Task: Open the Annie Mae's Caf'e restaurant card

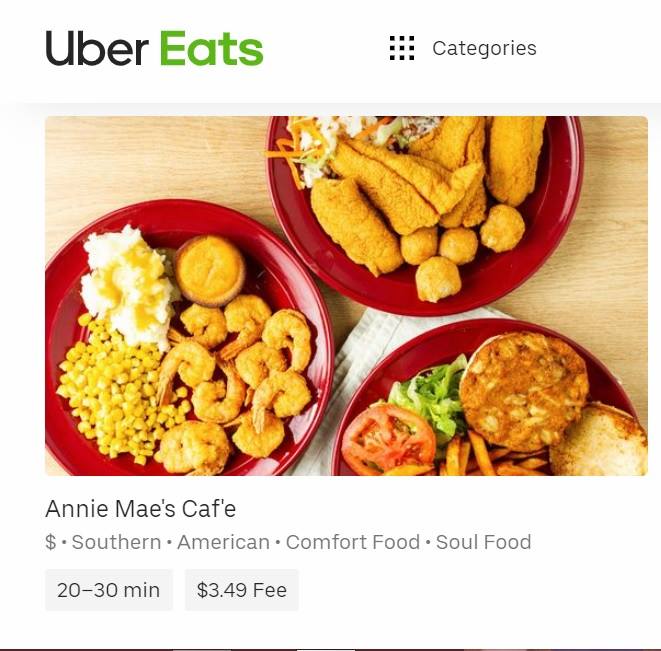Action: pos(346,296)
